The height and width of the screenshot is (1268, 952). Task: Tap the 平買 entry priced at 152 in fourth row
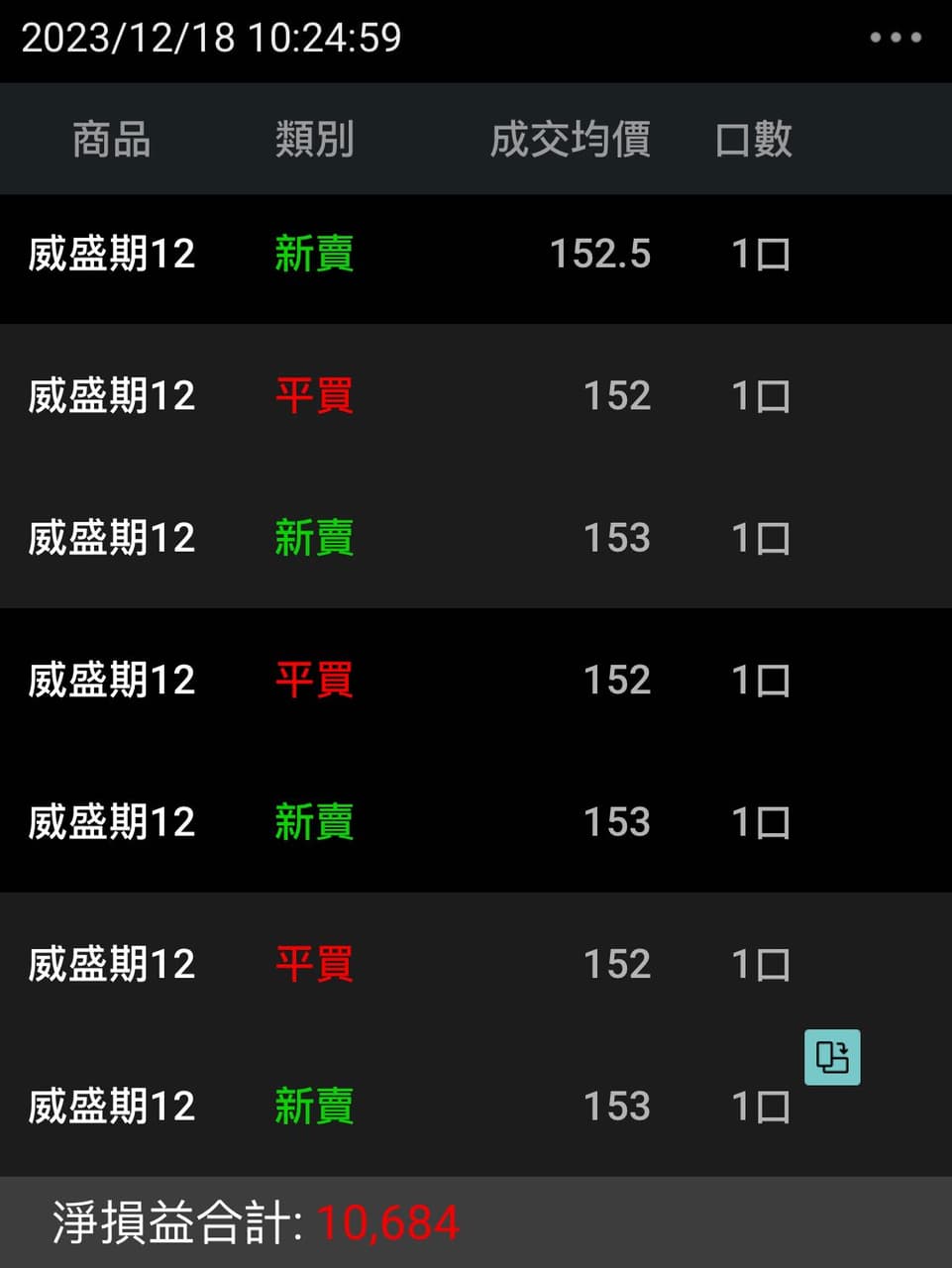313,680
